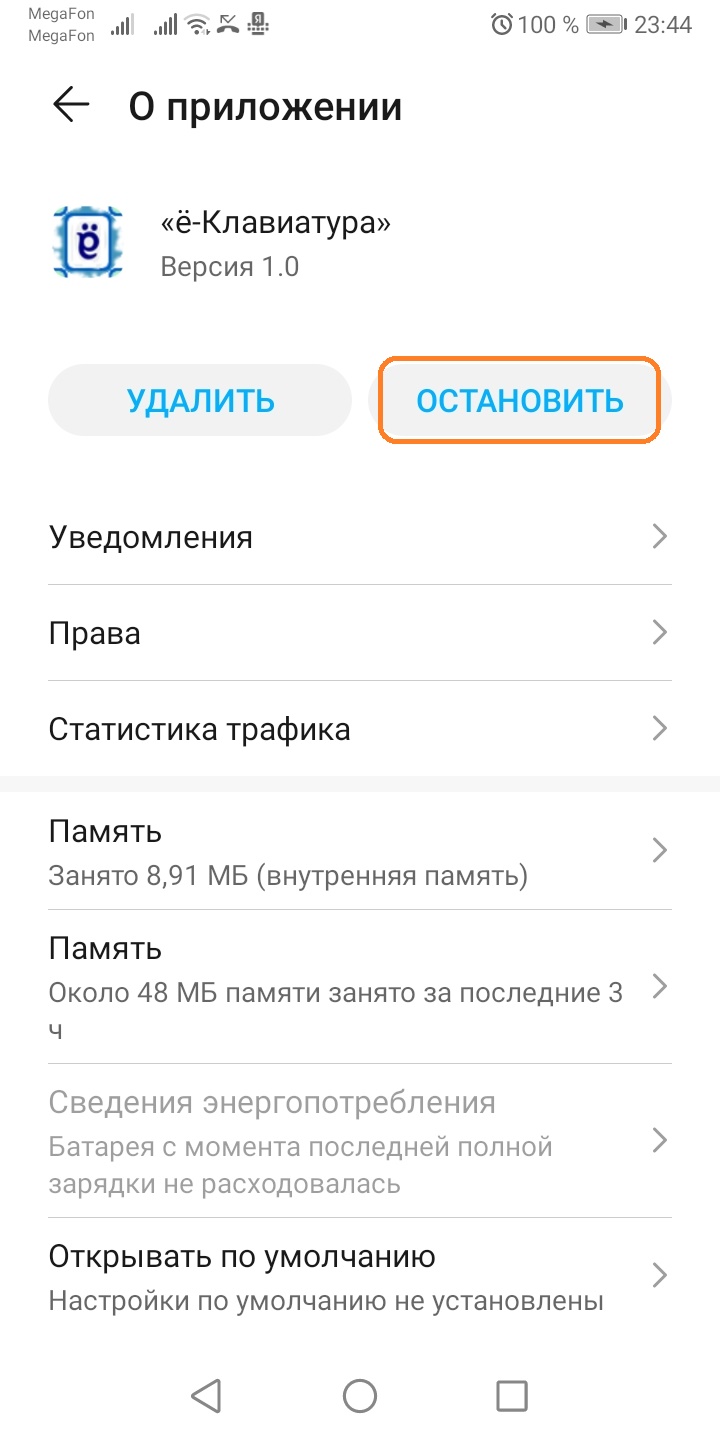Tap the system home button

click(360, 1395)
